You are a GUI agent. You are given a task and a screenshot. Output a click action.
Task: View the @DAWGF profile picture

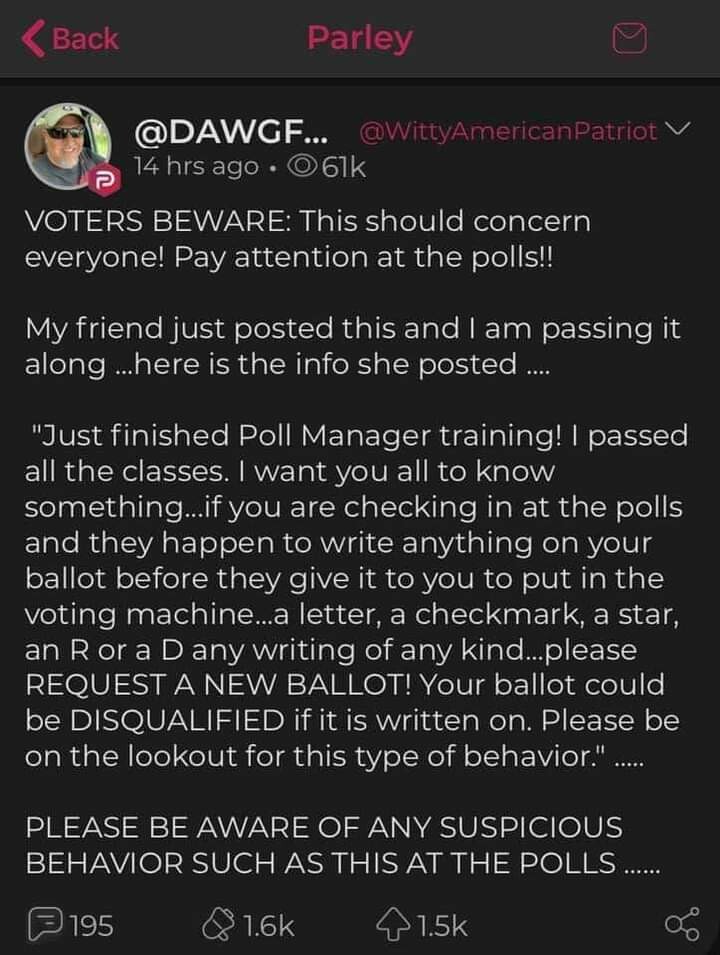tap(67, 145)
